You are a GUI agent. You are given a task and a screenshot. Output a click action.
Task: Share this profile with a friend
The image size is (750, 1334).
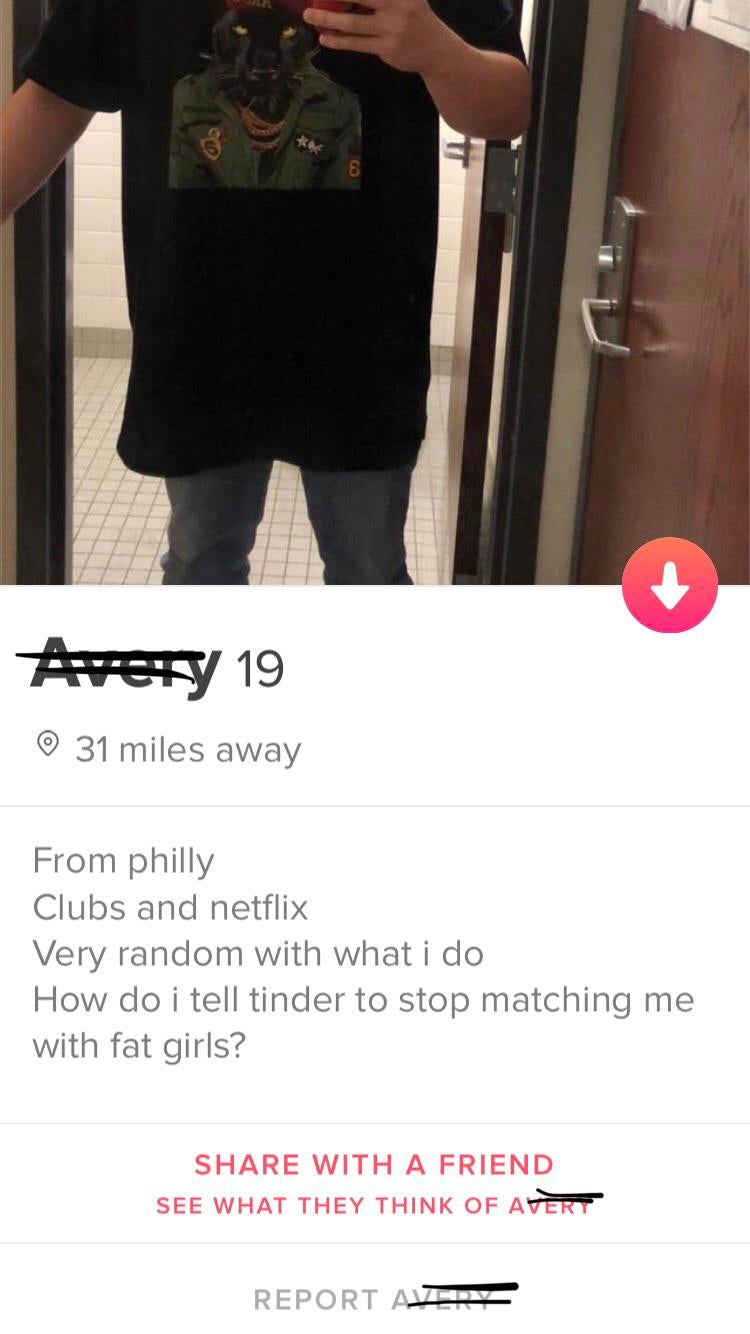(374, 1165)
